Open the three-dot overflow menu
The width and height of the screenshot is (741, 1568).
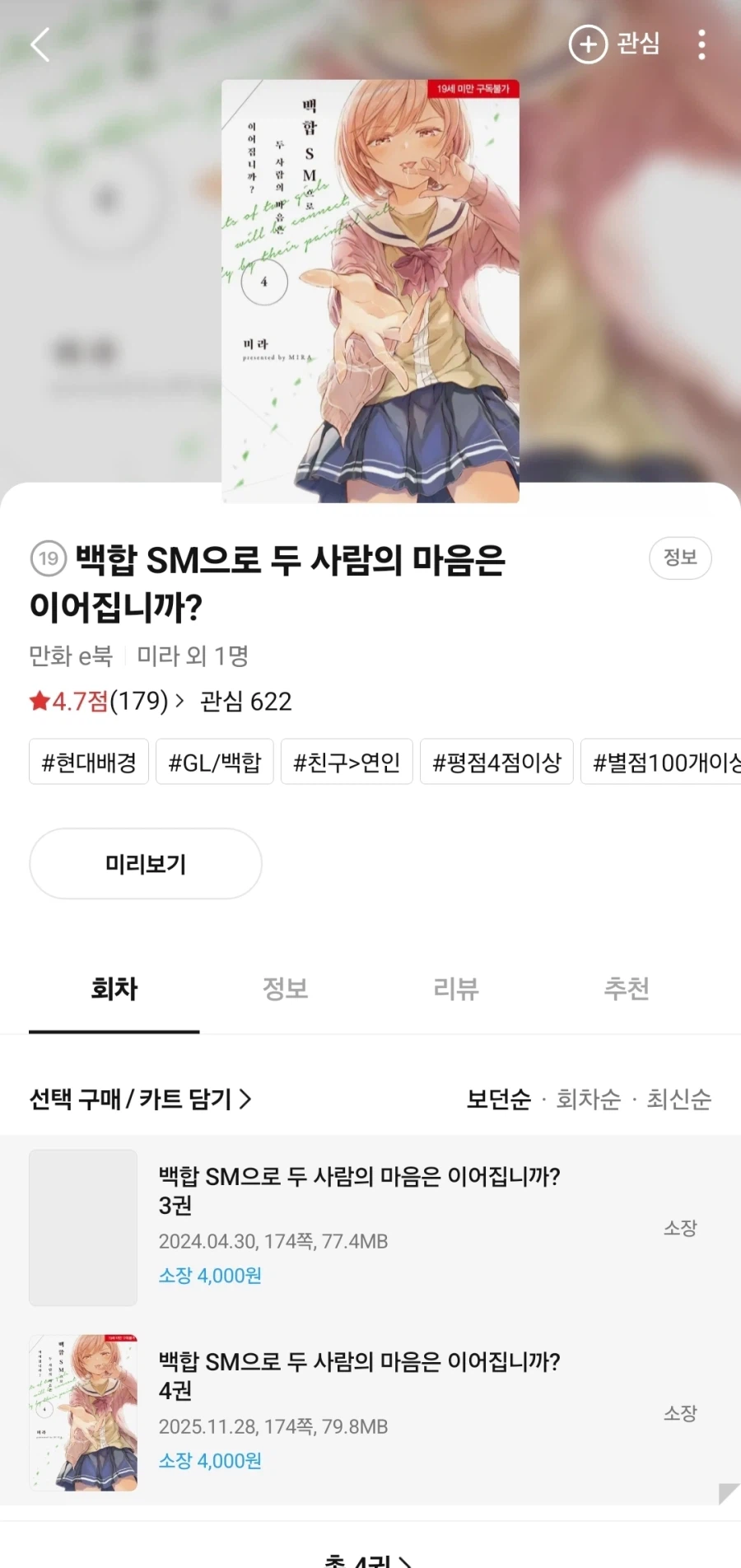click(x=701, y=44)
